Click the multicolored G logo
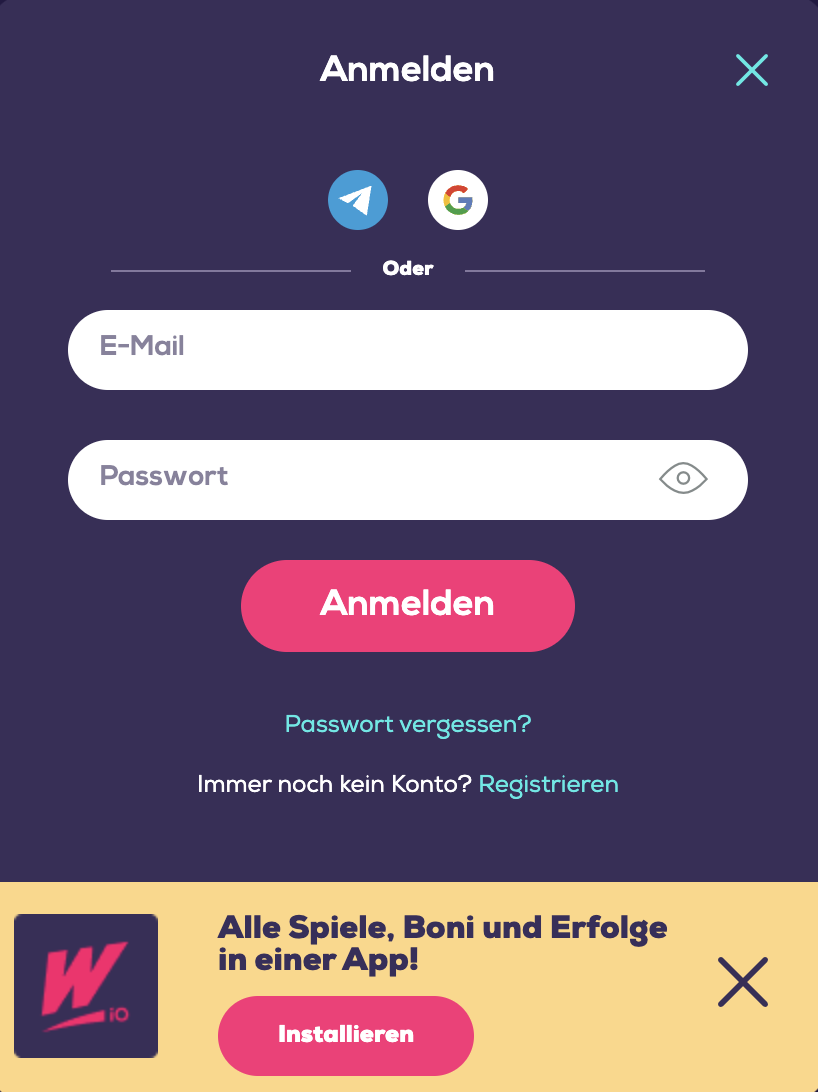 [x=457, y=200]
